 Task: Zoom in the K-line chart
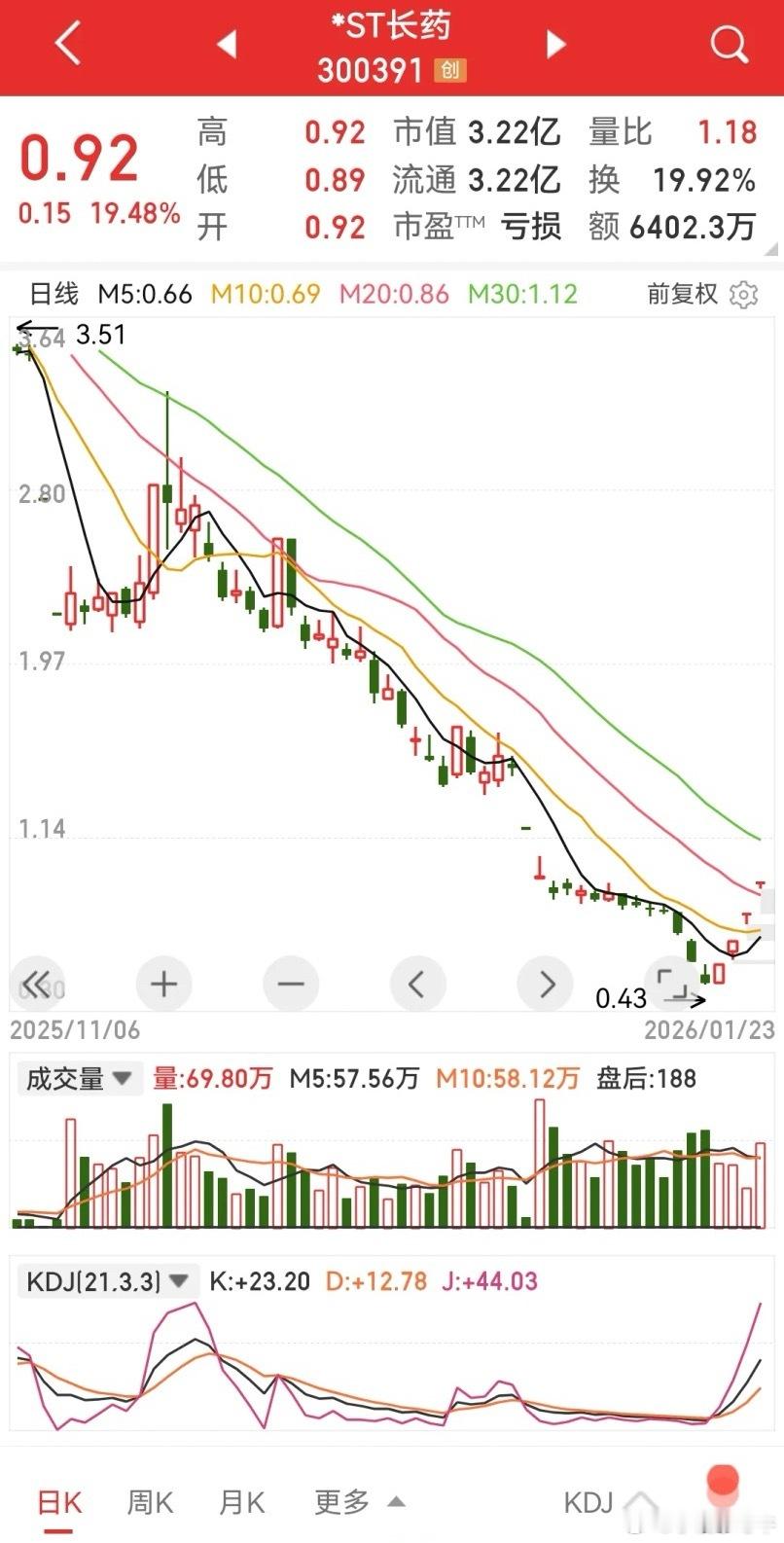pos(163,985)
